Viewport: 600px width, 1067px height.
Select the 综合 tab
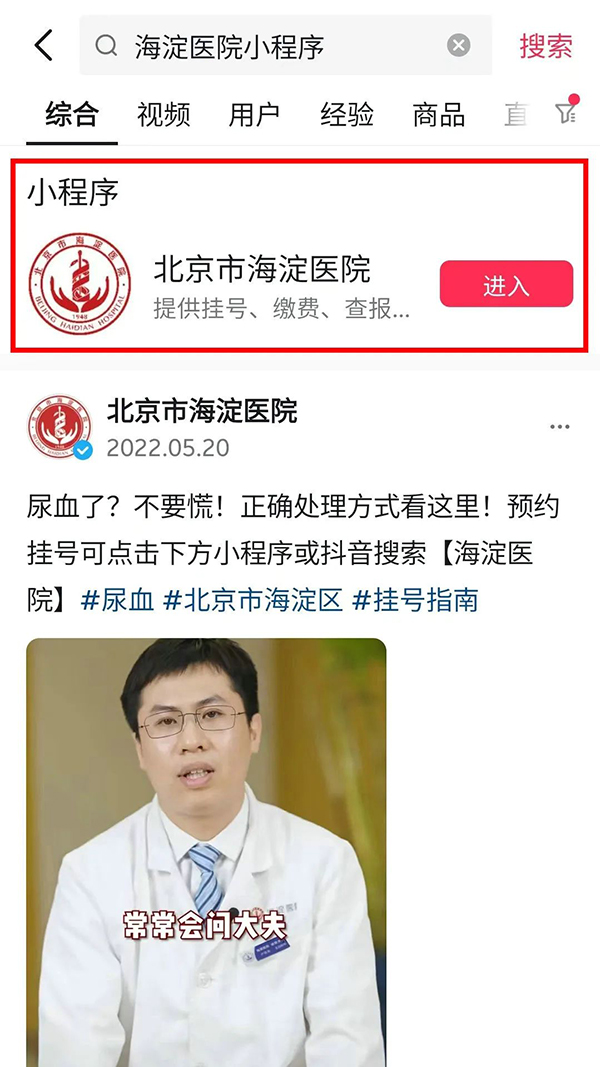click(72, 115)
